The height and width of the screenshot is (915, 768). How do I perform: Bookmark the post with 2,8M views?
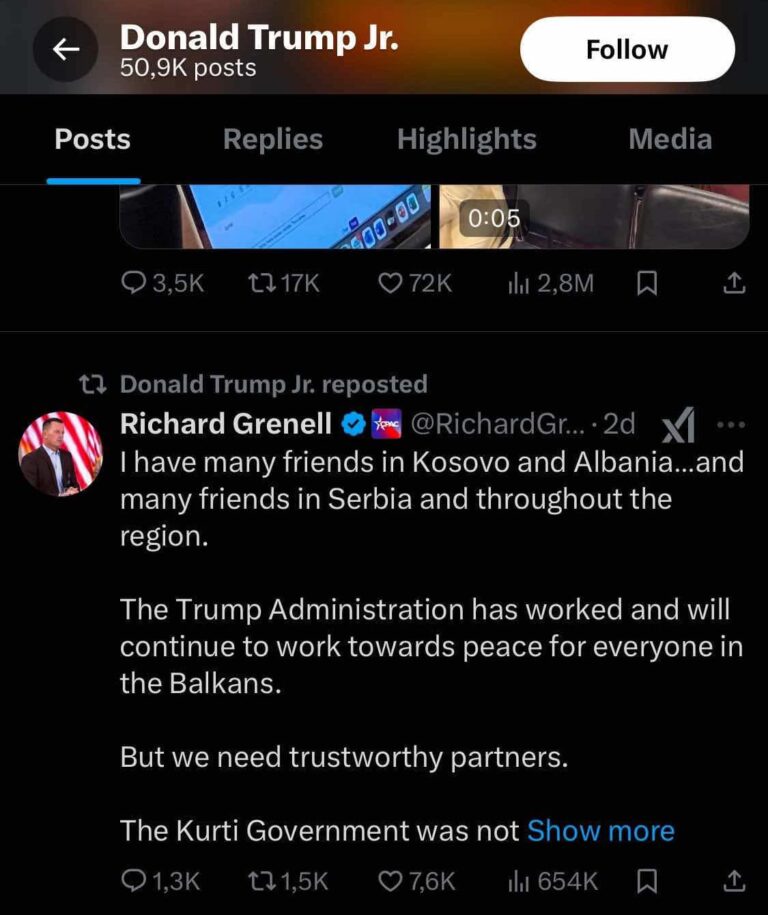click(x=647, y=284)
